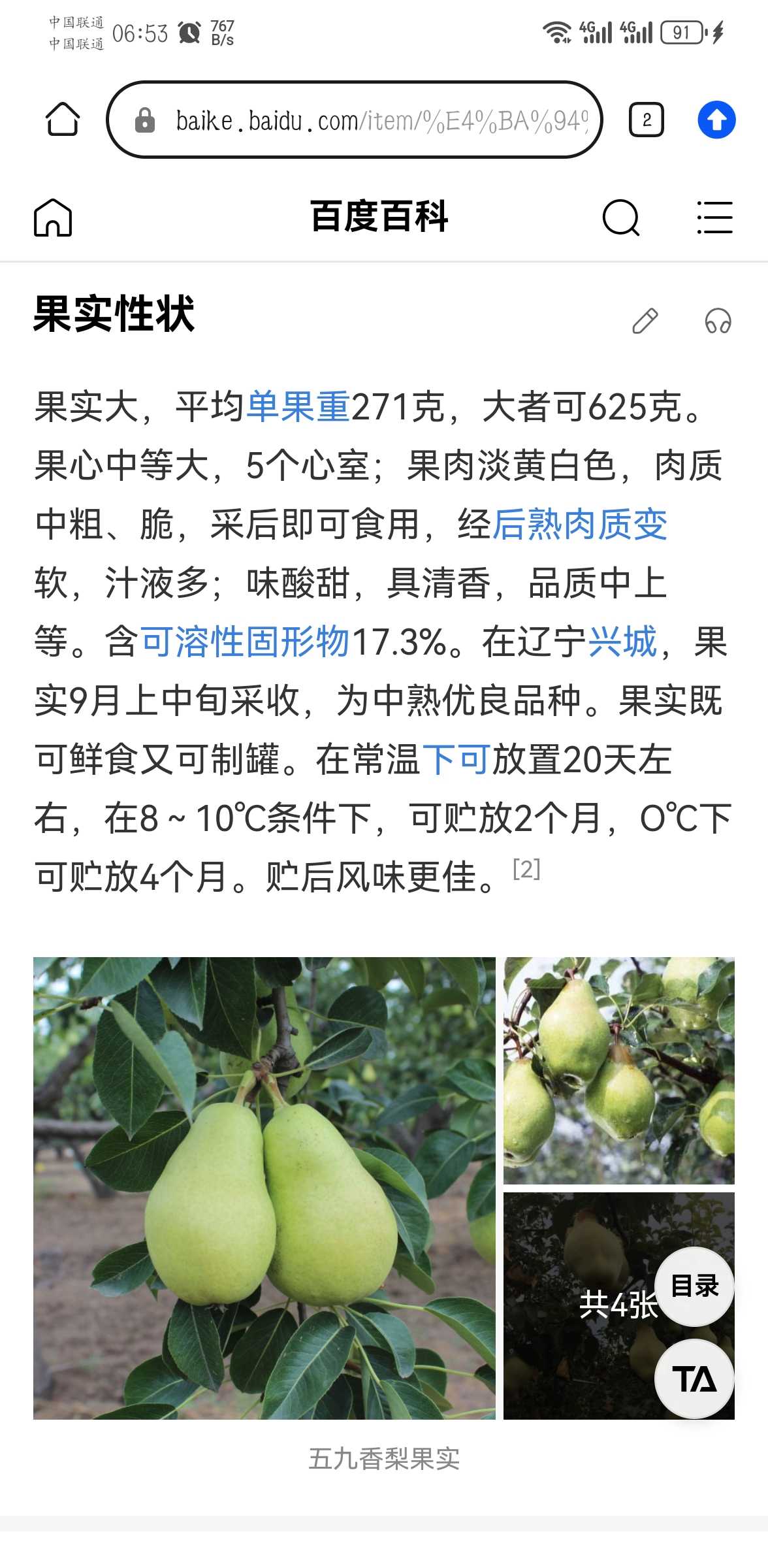The image size is (768, 1568).
Task: Edit the 果实性状 section
Action: pos(645,321)
